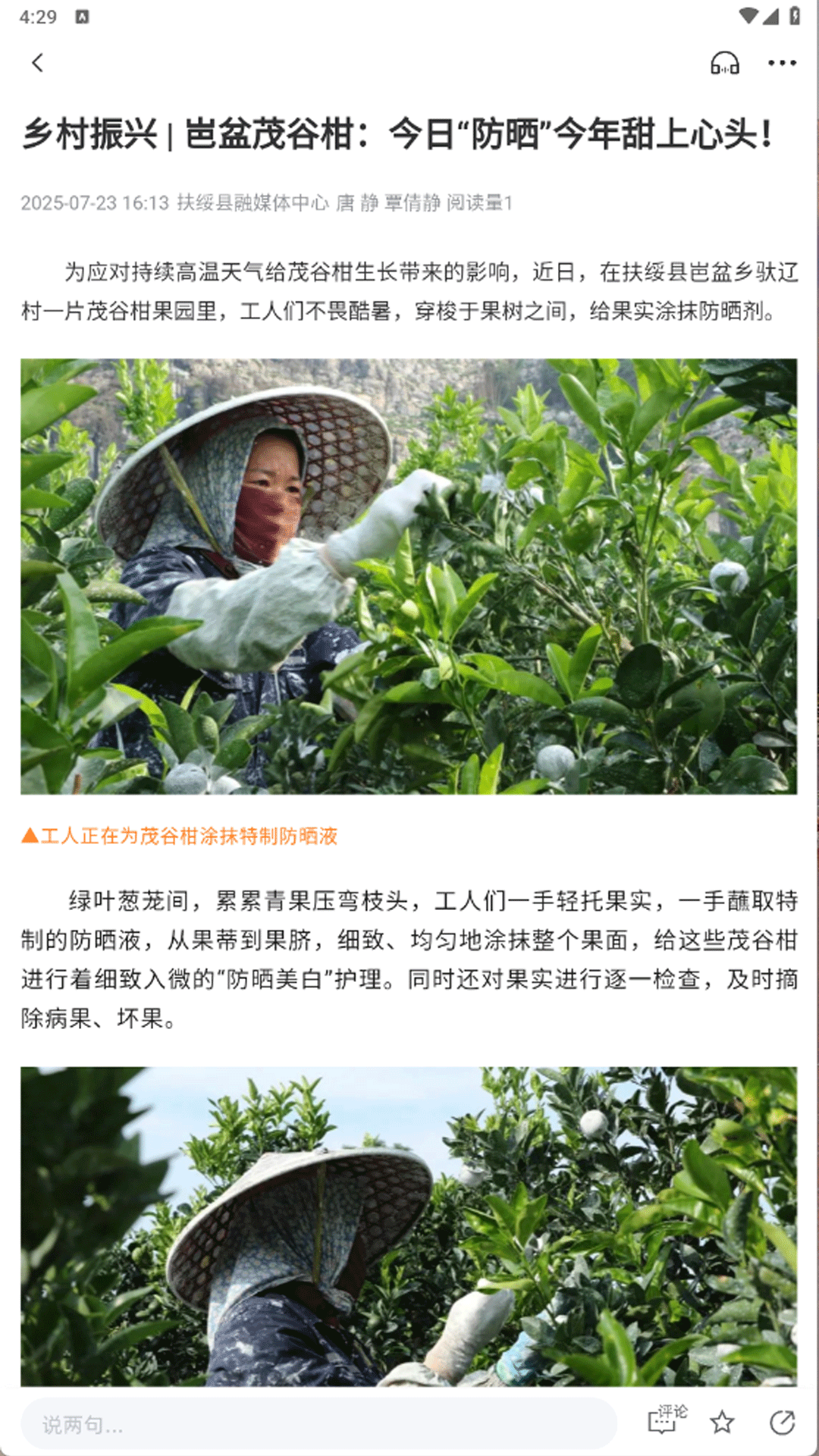Open the three-dot overflow menu
The height and width of the screenshot is (1456, 819).
[782, 63]
